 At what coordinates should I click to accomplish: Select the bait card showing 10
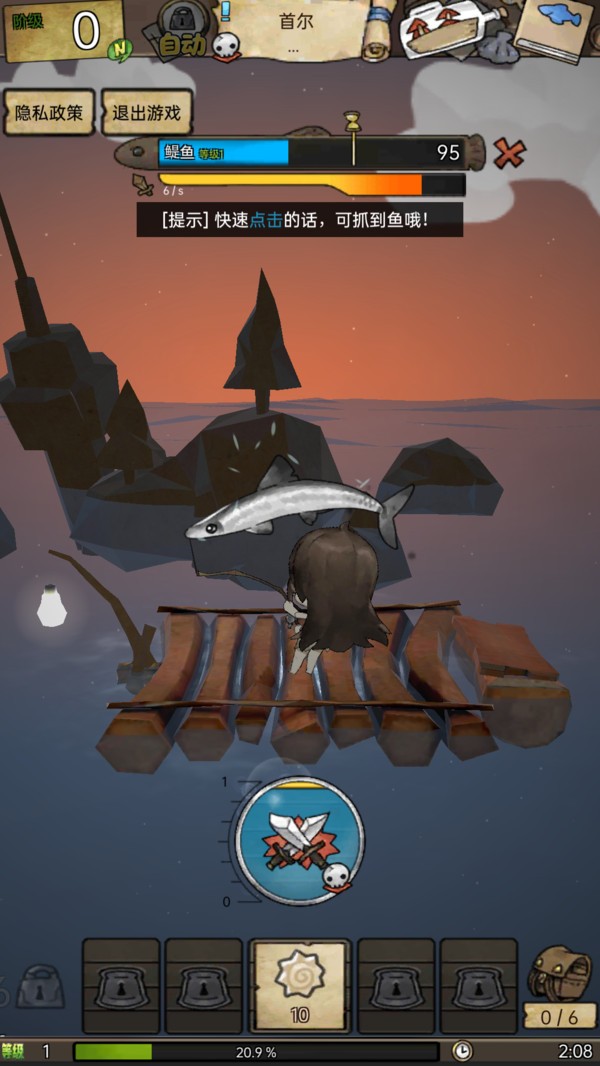300,986
